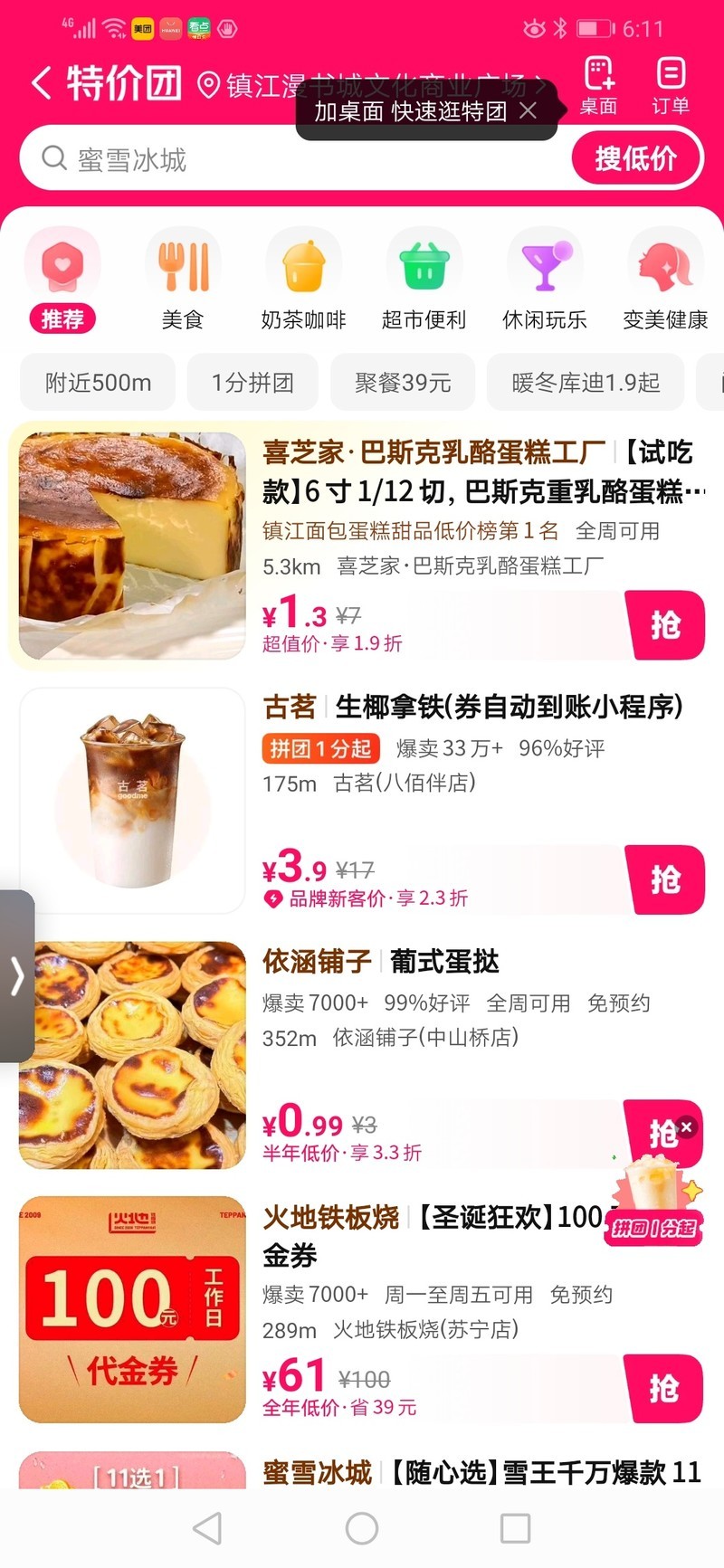This screenshot has width=724, height=1568.
Task: Grab the 喜芝家 巴斯克乳酪蛋糕 deal with 抢
Action: 665,625
